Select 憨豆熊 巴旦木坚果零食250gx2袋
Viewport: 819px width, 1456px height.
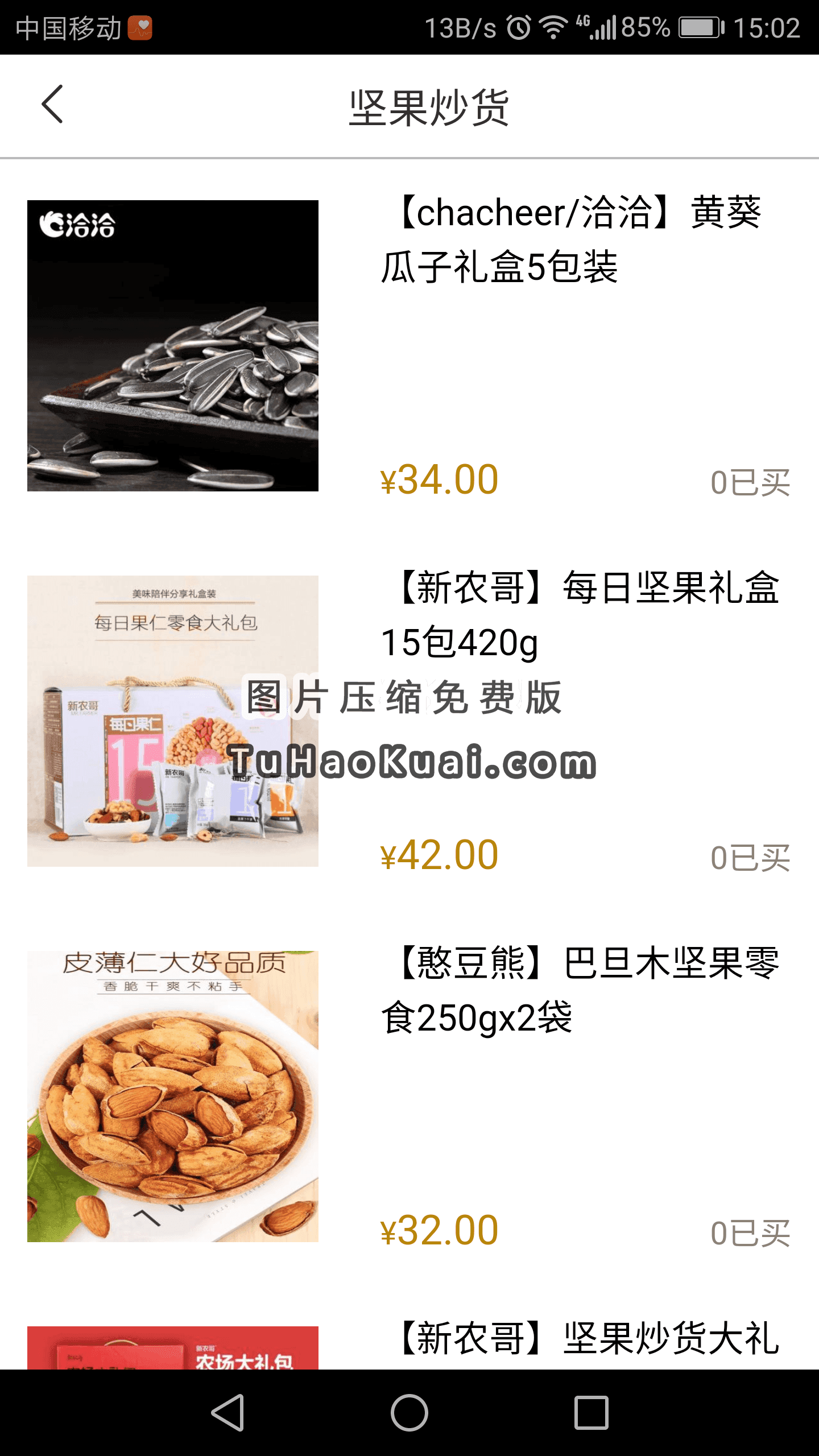(579, 990)
